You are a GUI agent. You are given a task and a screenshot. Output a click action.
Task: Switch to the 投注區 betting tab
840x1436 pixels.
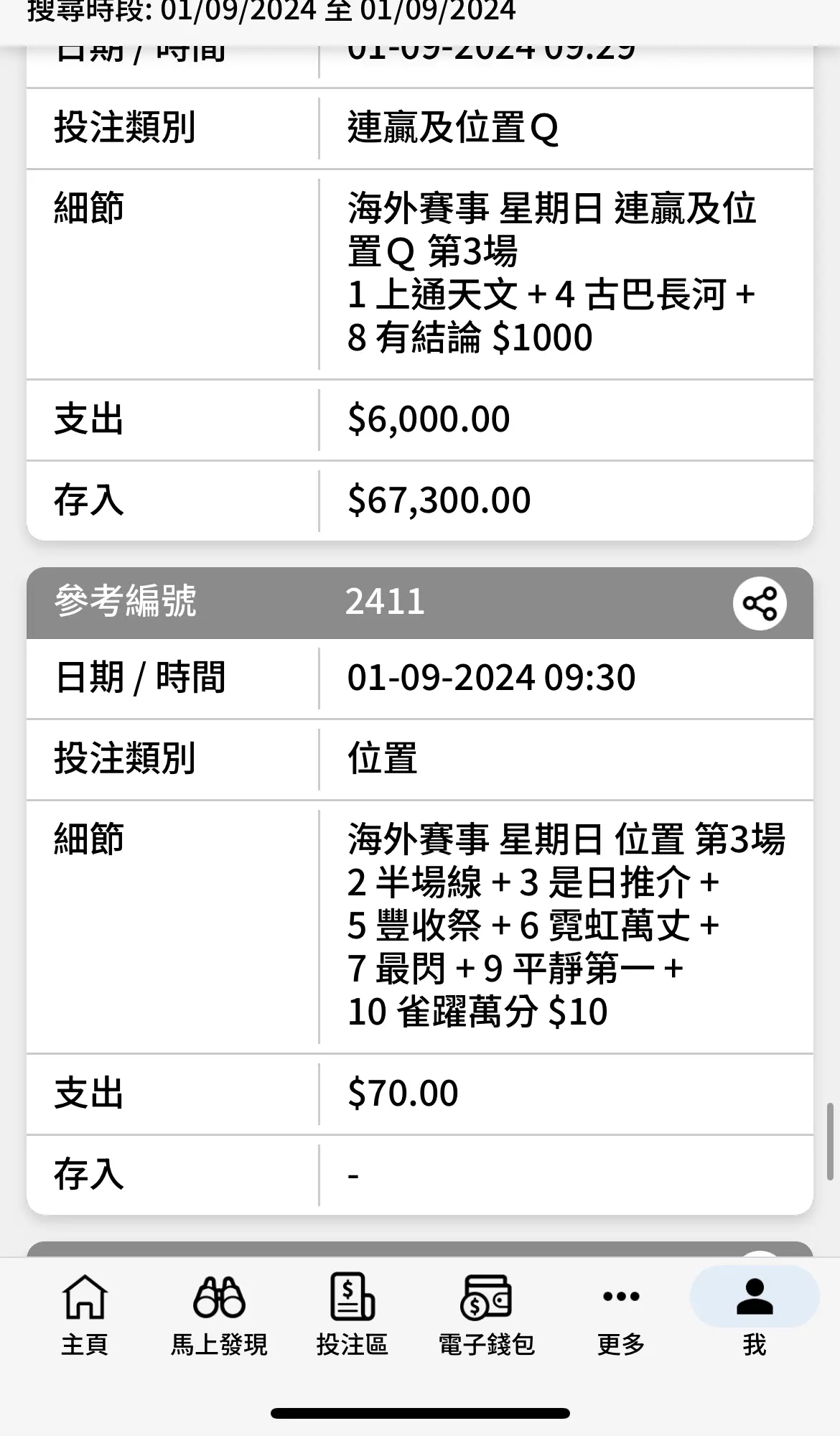pyautogui.click(x=353, y=1315)
